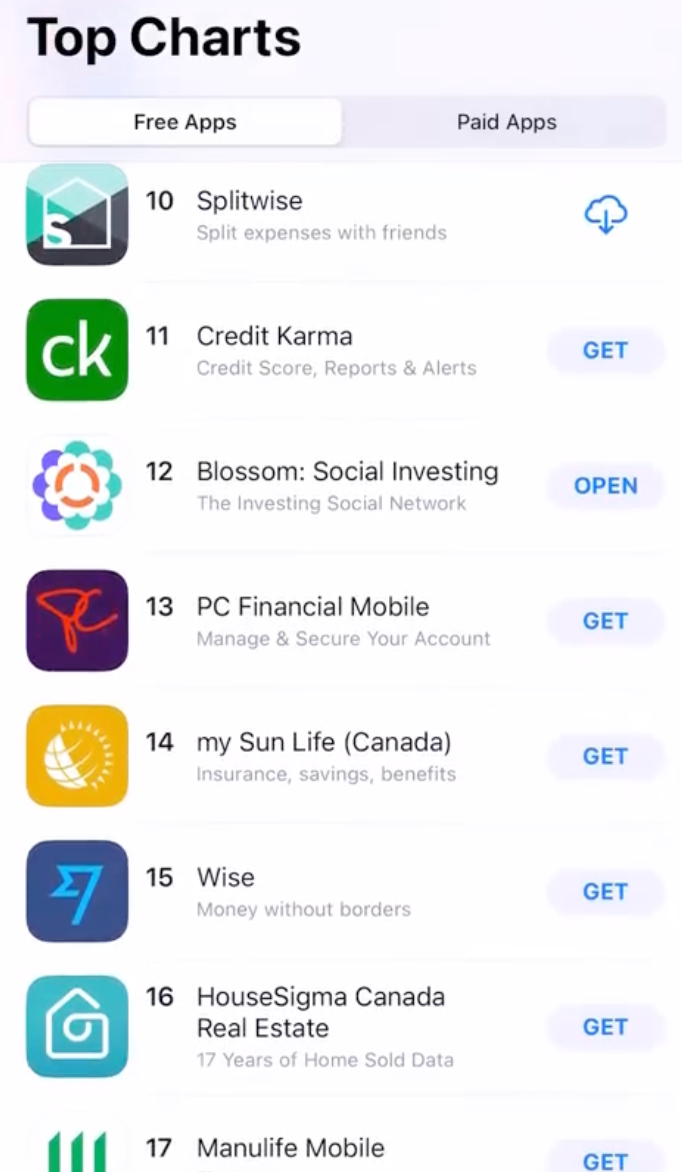Viewport: 682px width, 1172px height.
Task: Open Blossom: Social Investing app
Action: pos(605,486)
